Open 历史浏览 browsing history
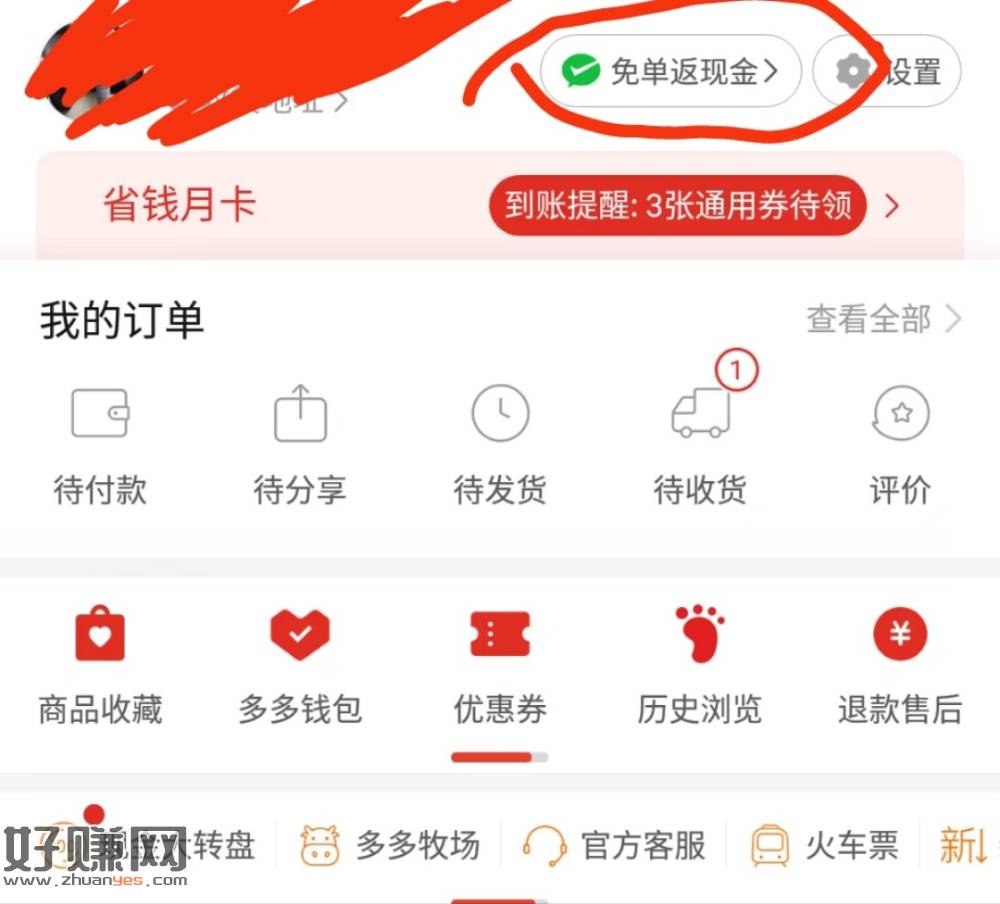Viewport: 1000px width, 904px height. (700, 665)
